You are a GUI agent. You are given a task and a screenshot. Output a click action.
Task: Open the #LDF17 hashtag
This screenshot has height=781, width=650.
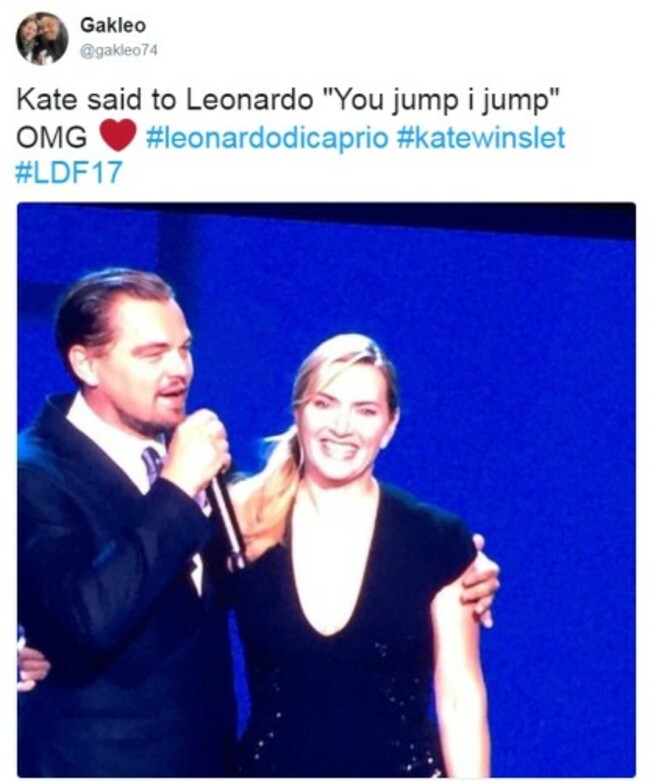[x=69, y=172]
